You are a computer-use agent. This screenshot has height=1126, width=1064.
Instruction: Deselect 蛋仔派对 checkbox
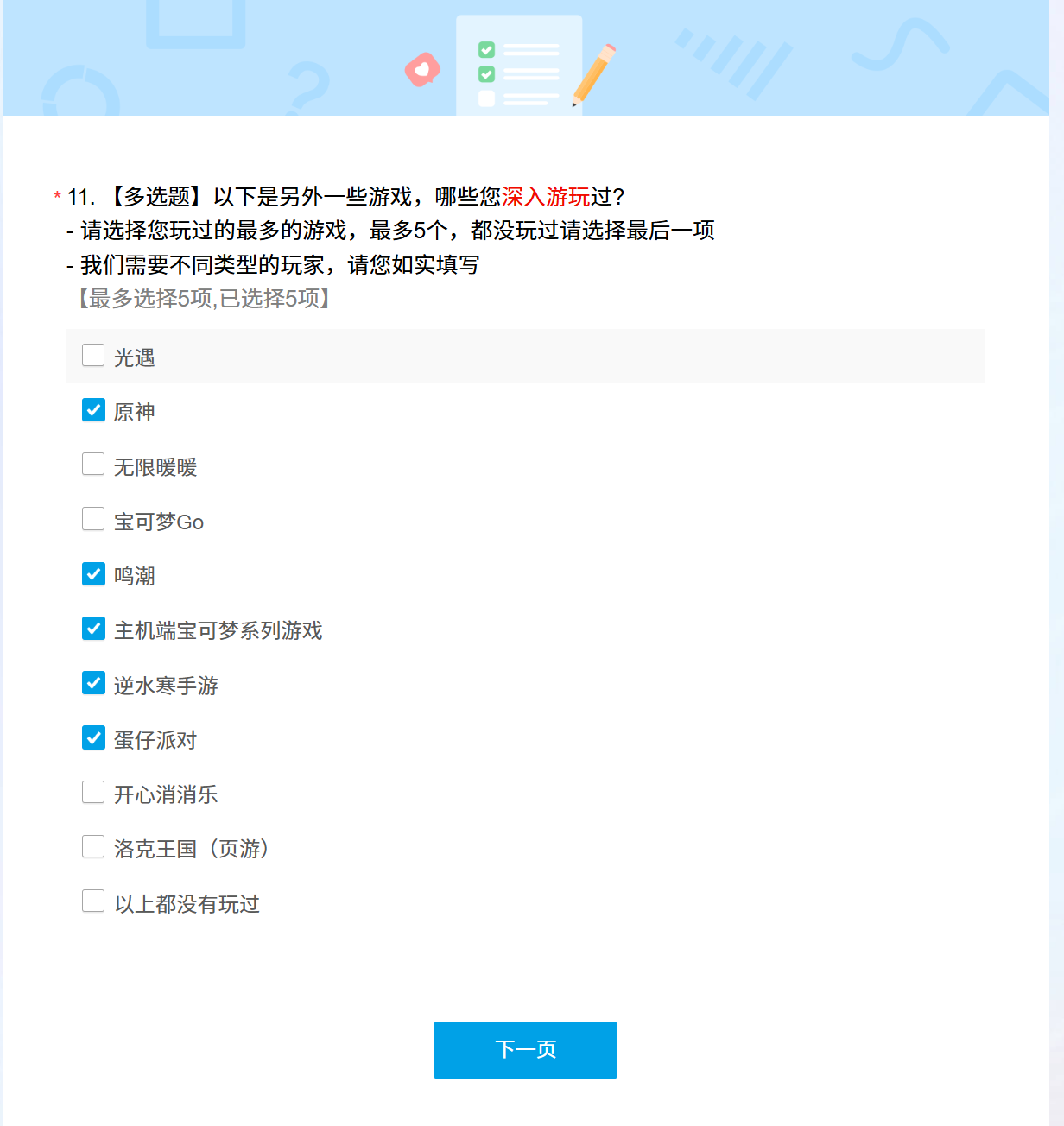93,737
